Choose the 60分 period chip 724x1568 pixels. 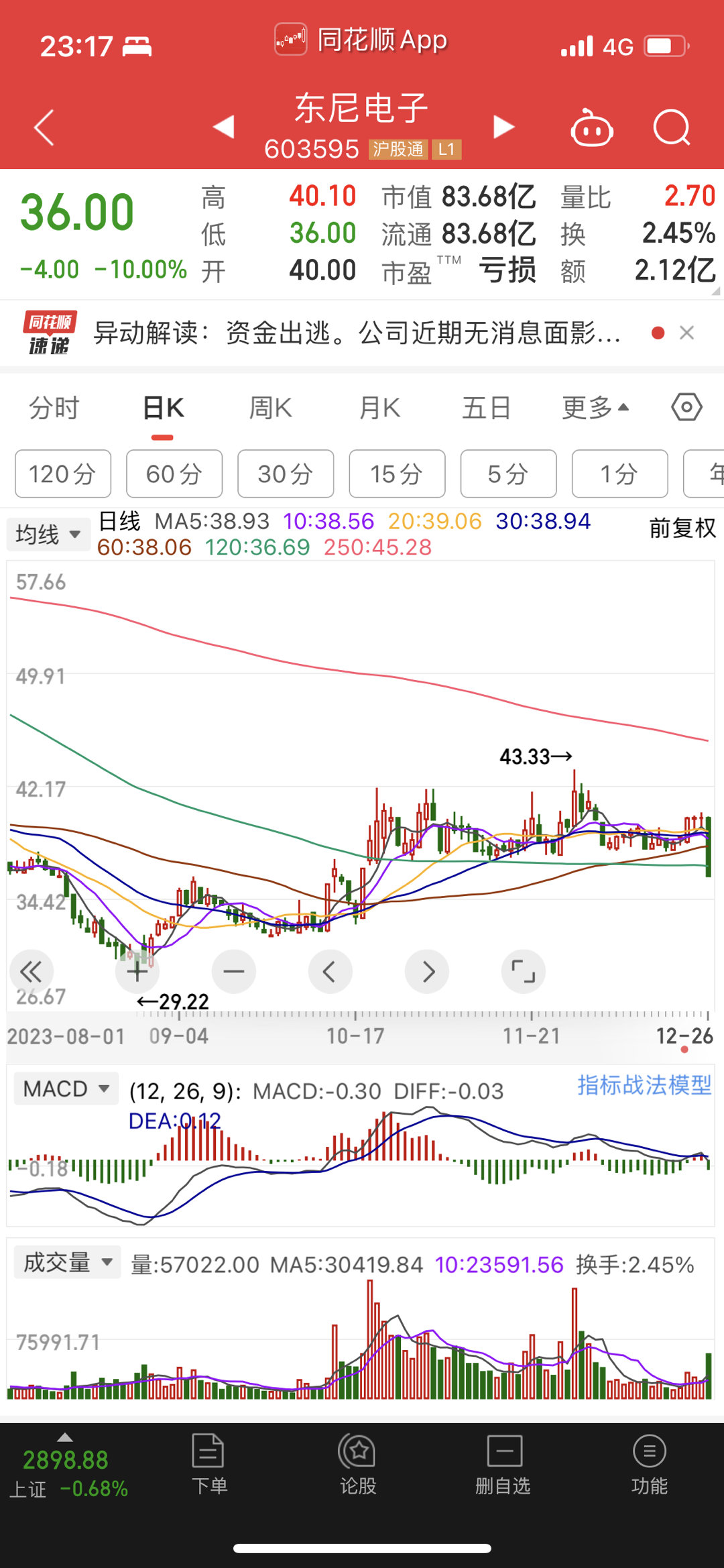pos(174,474)
